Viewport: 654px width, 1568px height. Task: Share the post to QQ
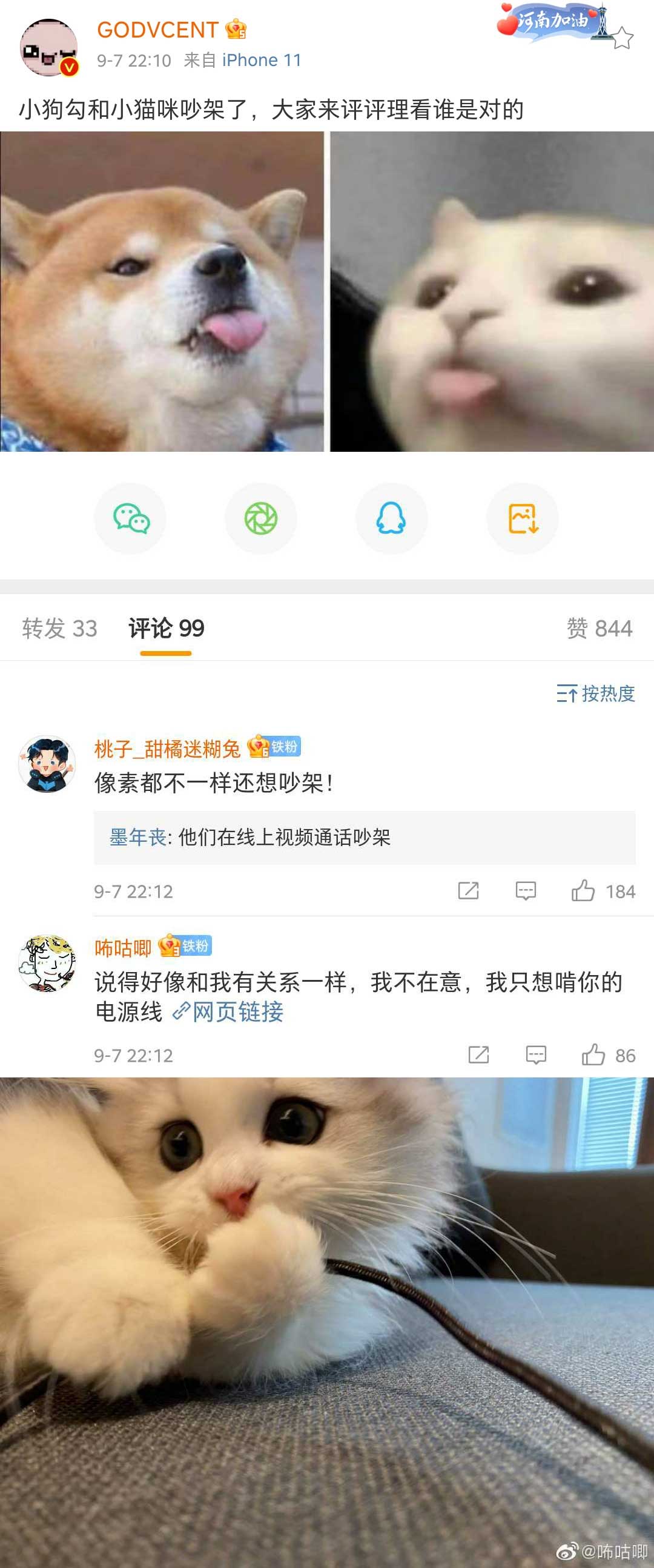click(391, 518)
